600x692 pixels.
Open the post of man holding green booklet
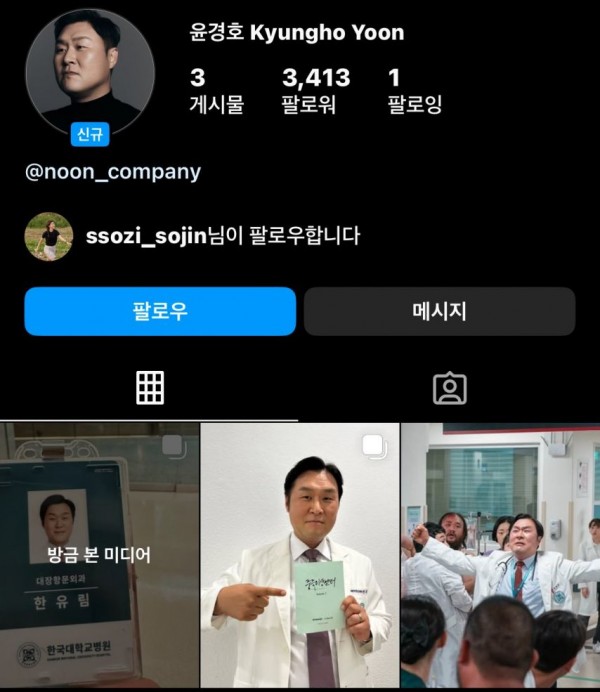(x=300, y=557)
